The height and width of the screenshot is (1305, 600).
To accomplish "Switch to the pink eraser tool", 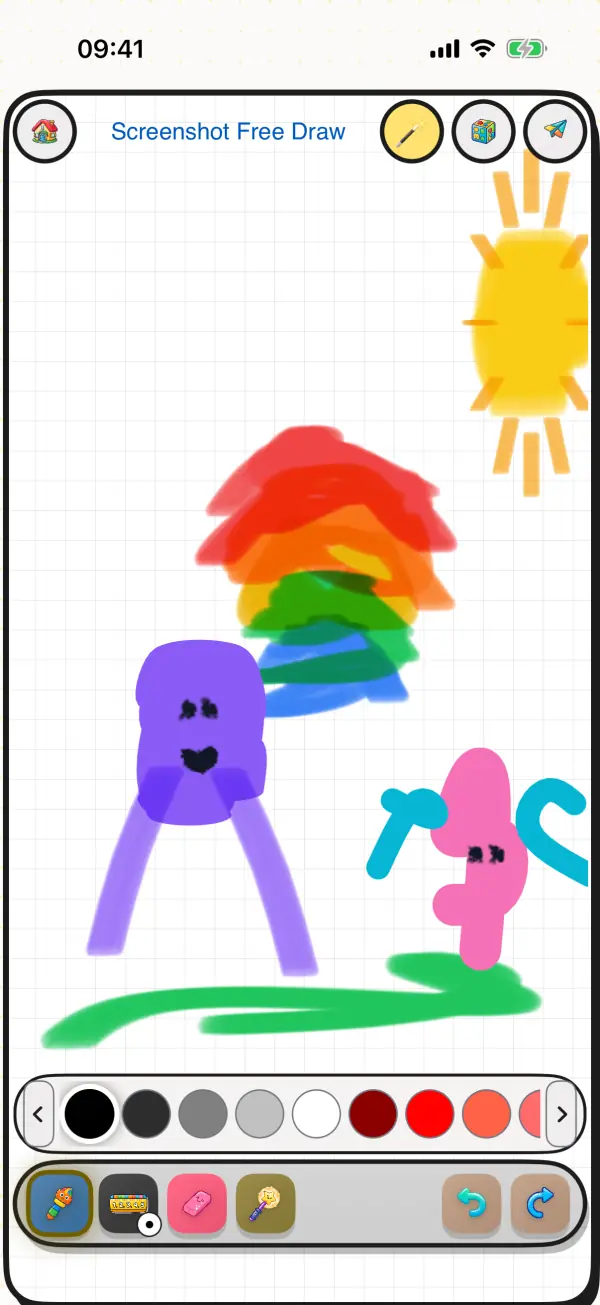I will click(x=197, y=1203).
